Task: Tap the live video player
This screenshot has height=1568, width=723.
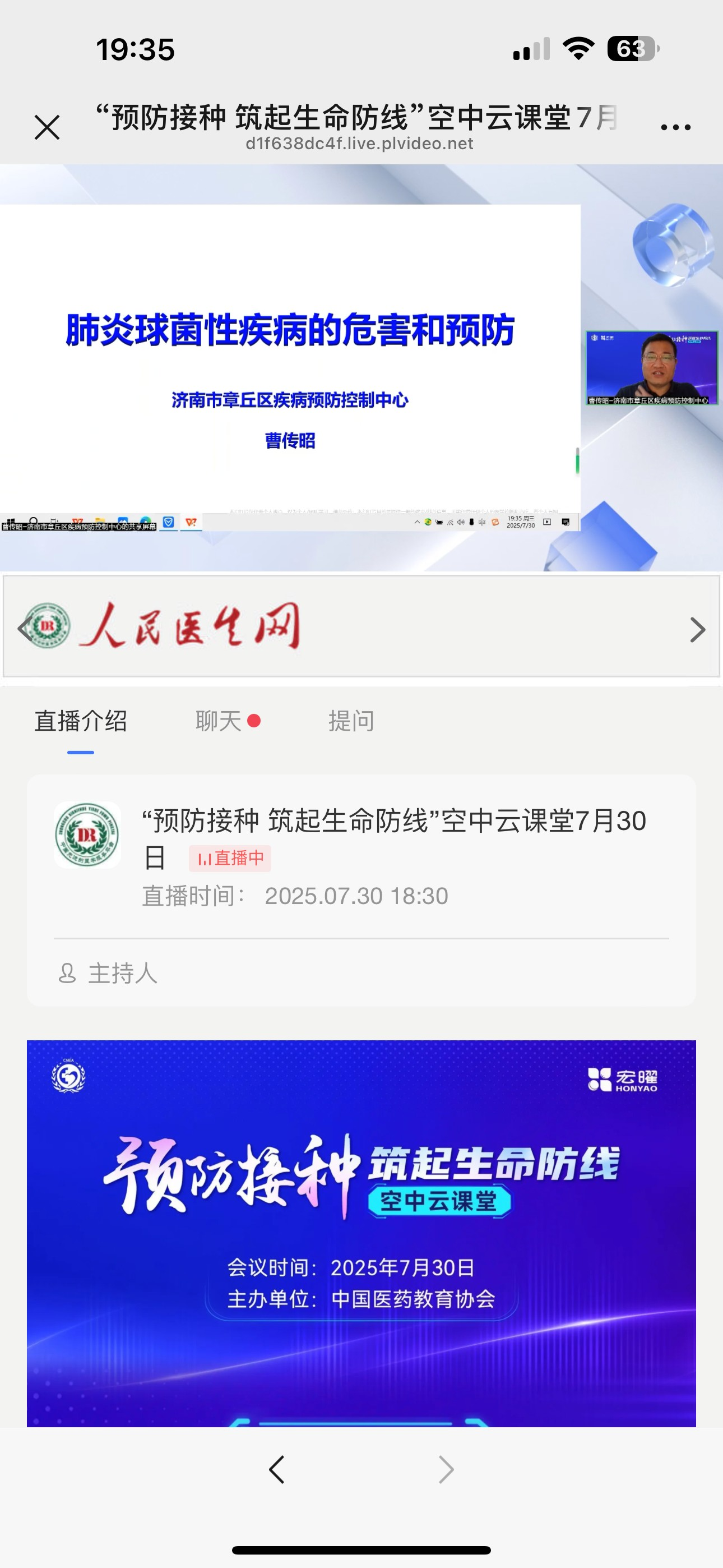Action: (361, 368)
